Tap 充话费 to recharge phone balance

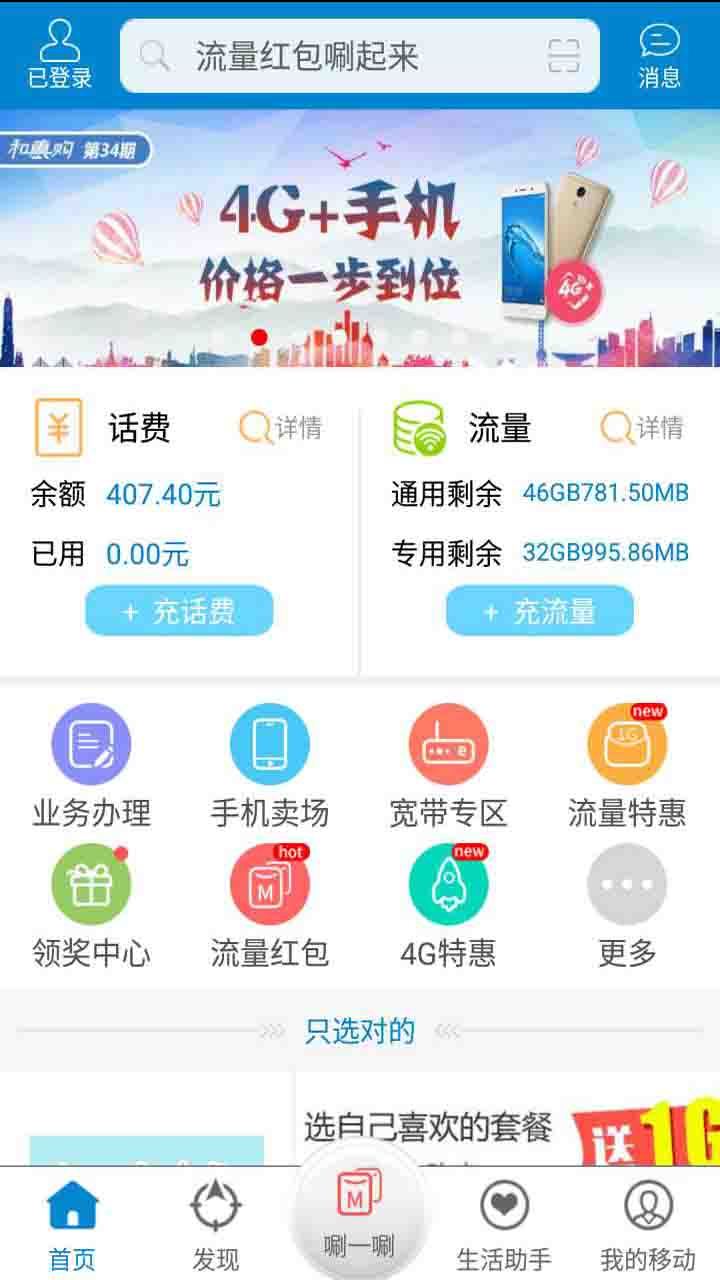(x=179, y=610)
